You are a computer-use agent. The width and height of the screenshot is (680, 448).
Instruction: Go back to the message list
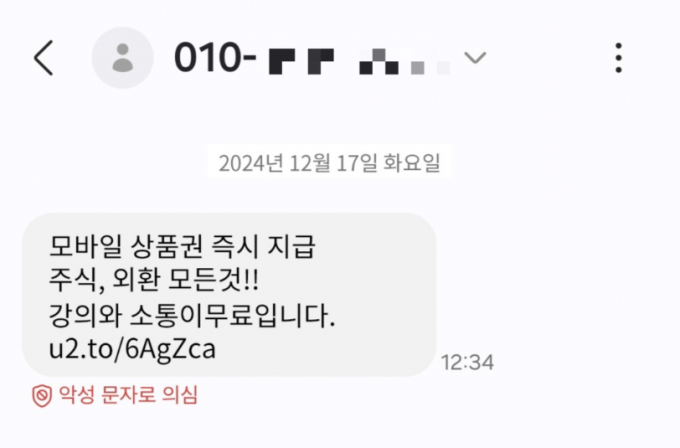(x=43, y=58)
